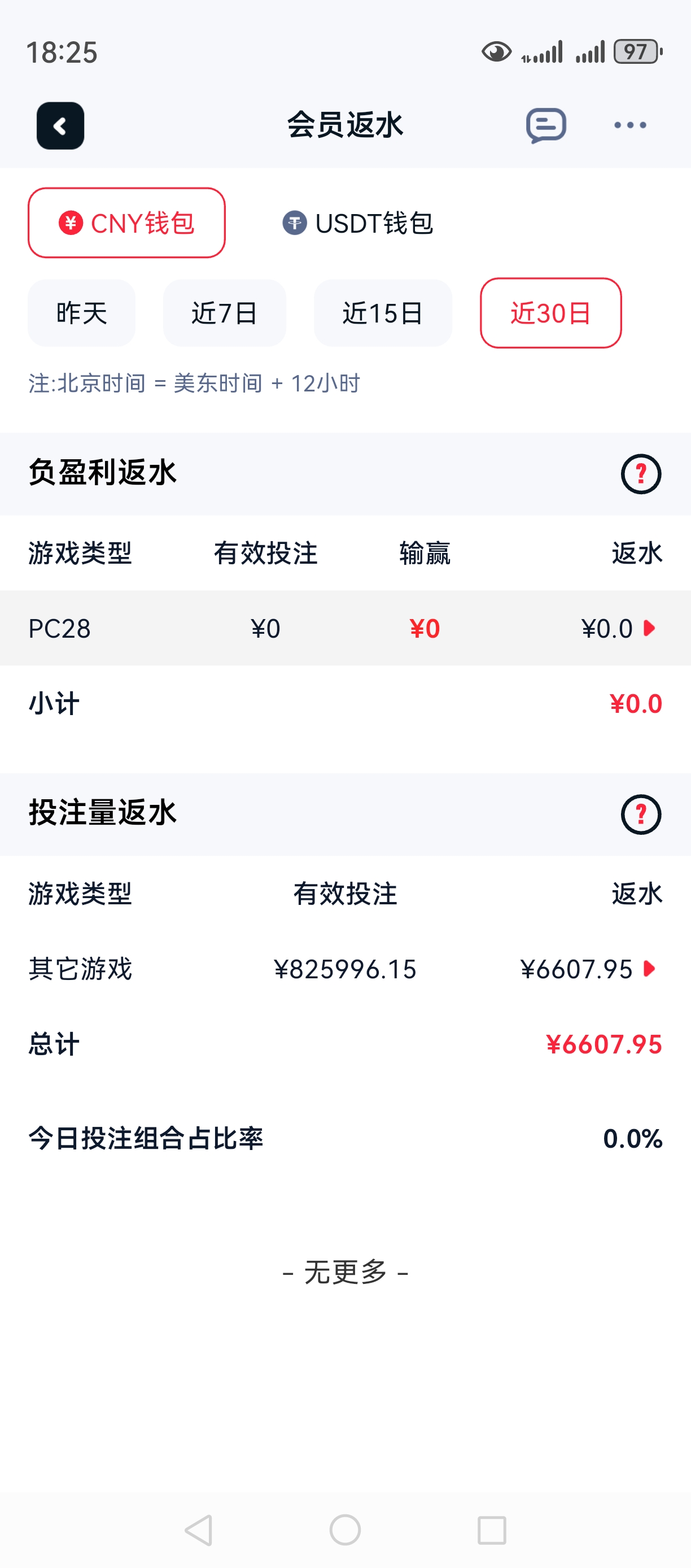Open the customer service chat icon

545,125
